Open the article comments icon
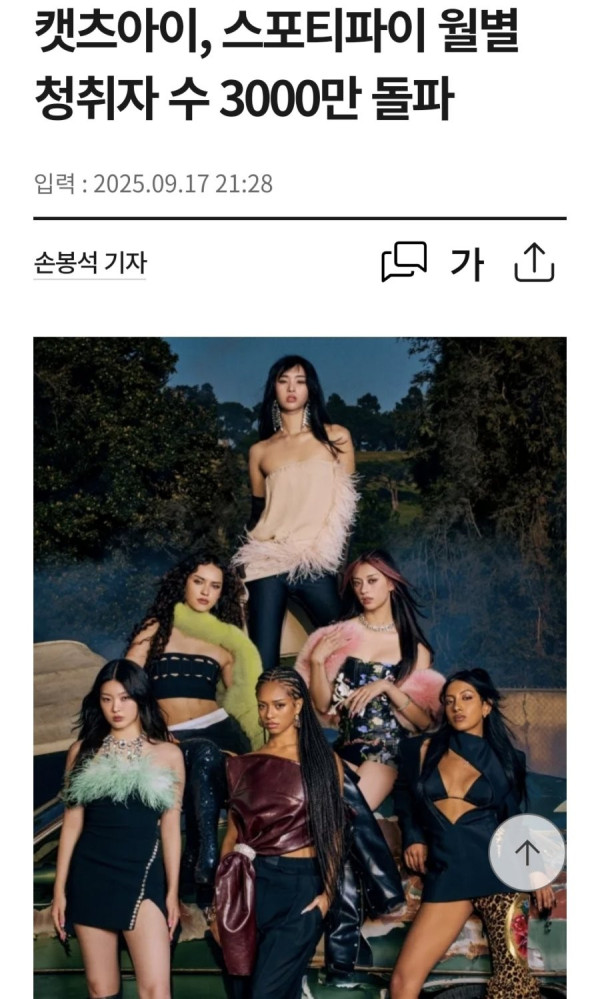Image resolution: width=600 pixels, height=999 pixels. (x=404, y=262)
